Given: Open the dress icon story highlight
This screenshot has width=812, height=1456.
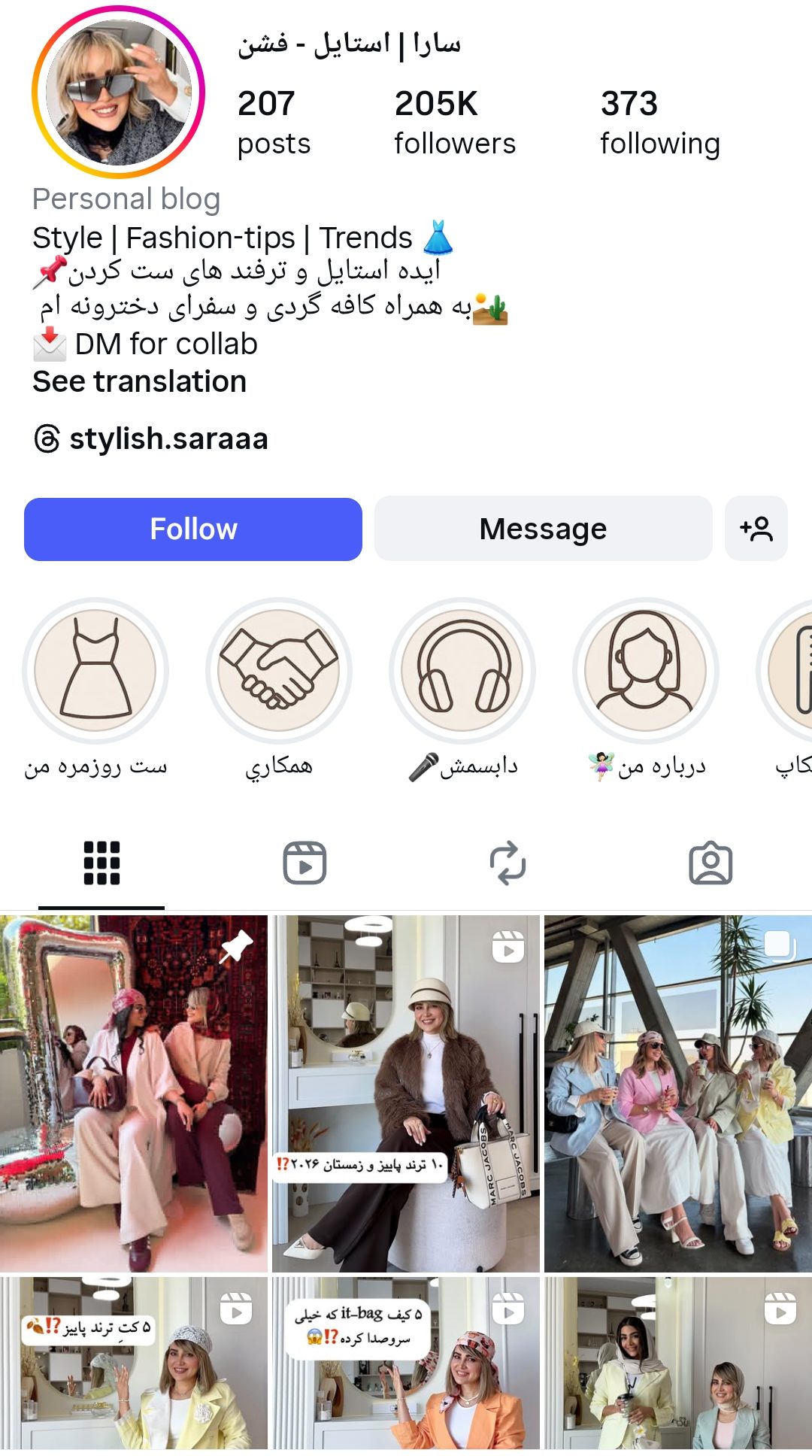Looking at the screenshot, I should click(x=95, y=670).
